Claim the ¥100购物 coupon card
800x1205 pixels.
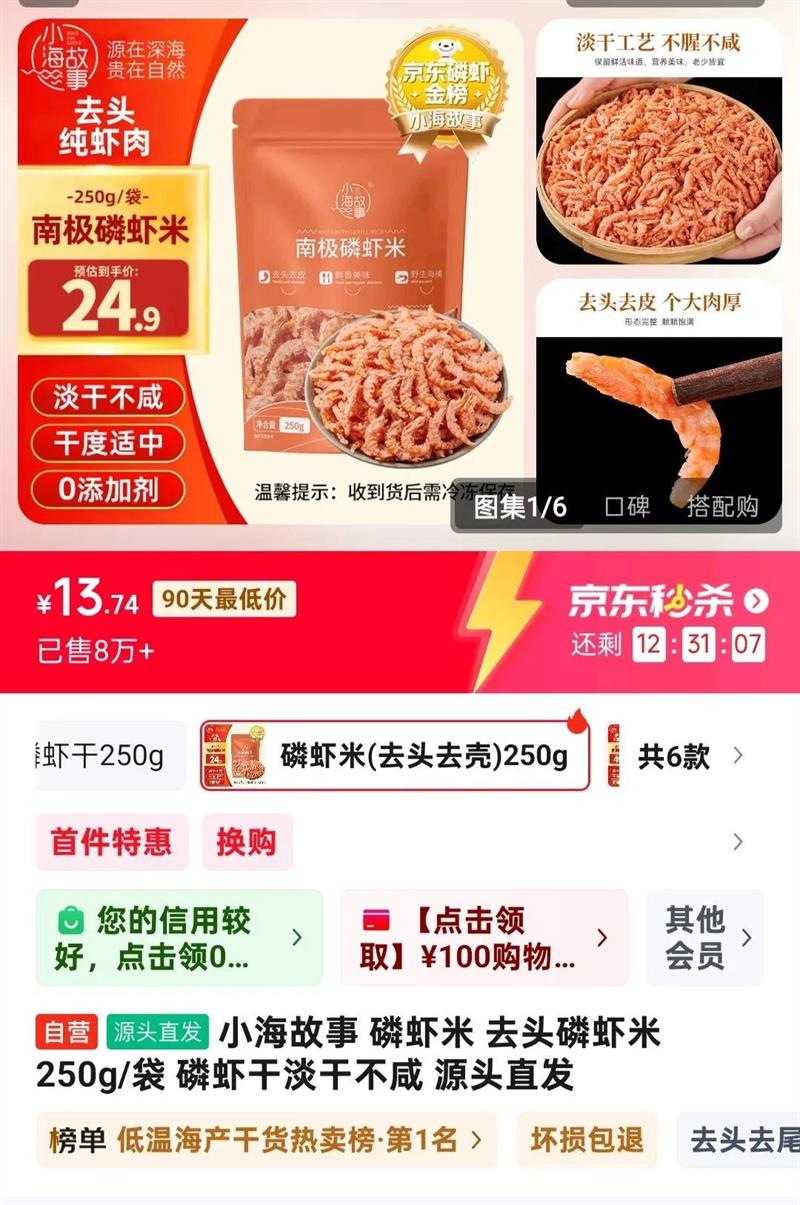click(484, 938)
